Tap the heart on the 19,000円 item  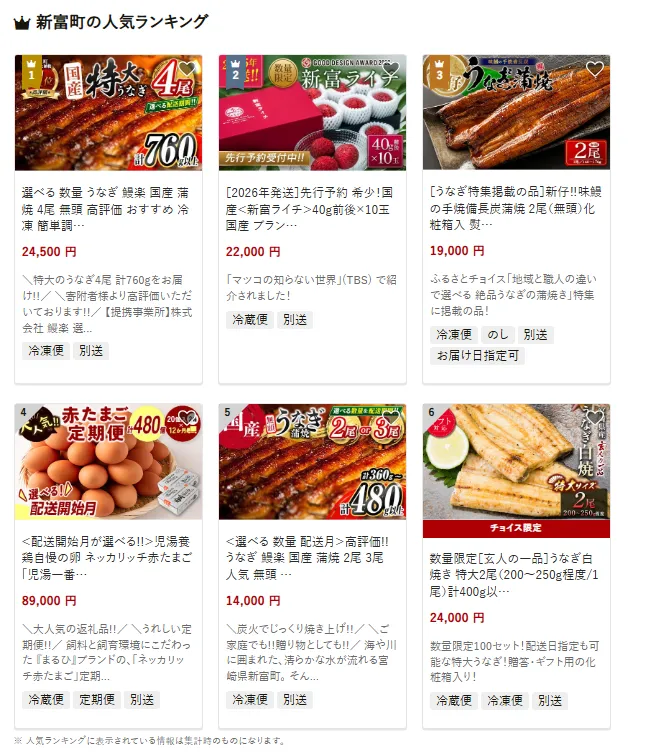(x=595, y=70)
